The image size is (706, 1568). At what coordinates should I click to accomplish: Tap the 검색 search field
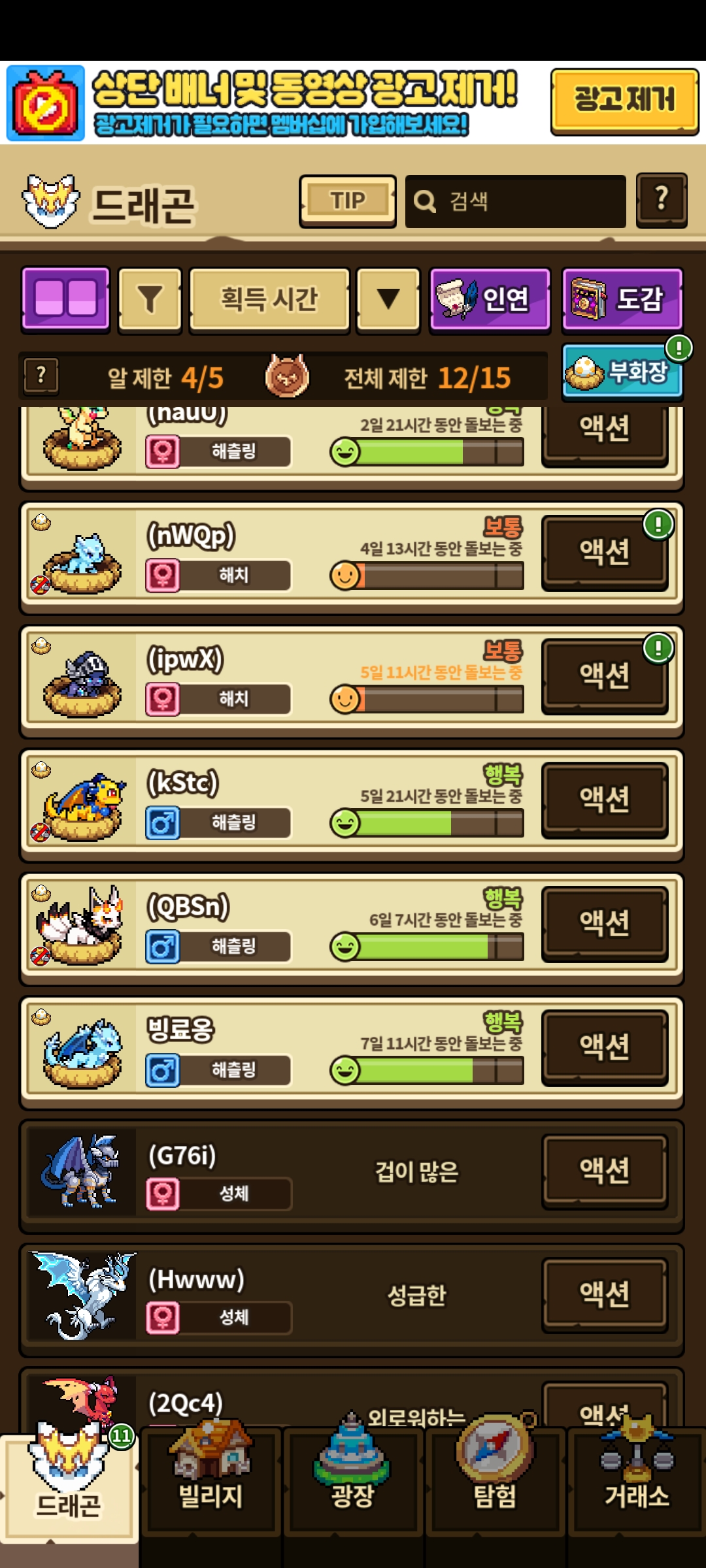pos(515,201)
